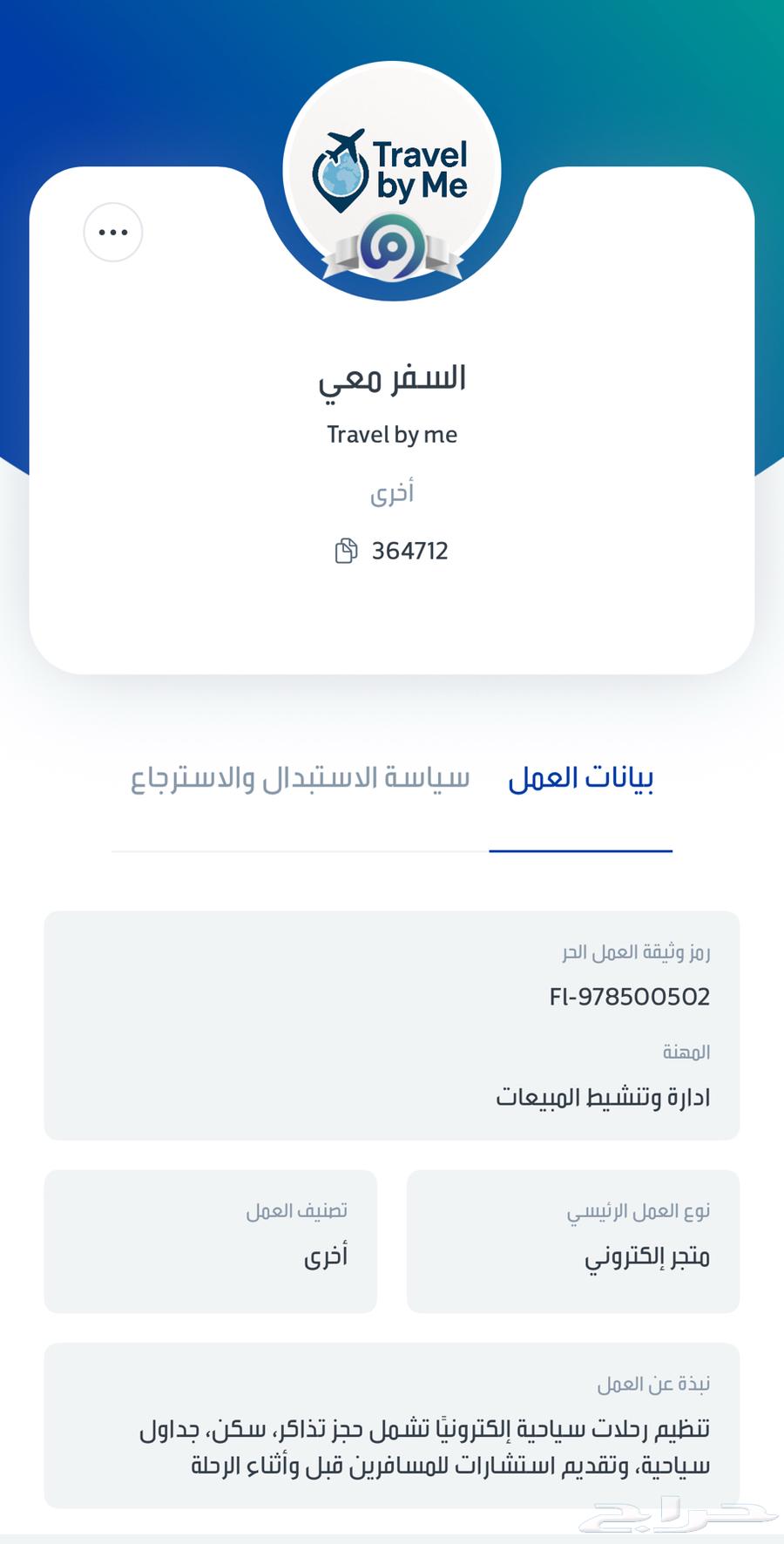Switch to the بيانات العمل tab
The width and height of the screenshot is (784, 1544).
pos(582,778)
